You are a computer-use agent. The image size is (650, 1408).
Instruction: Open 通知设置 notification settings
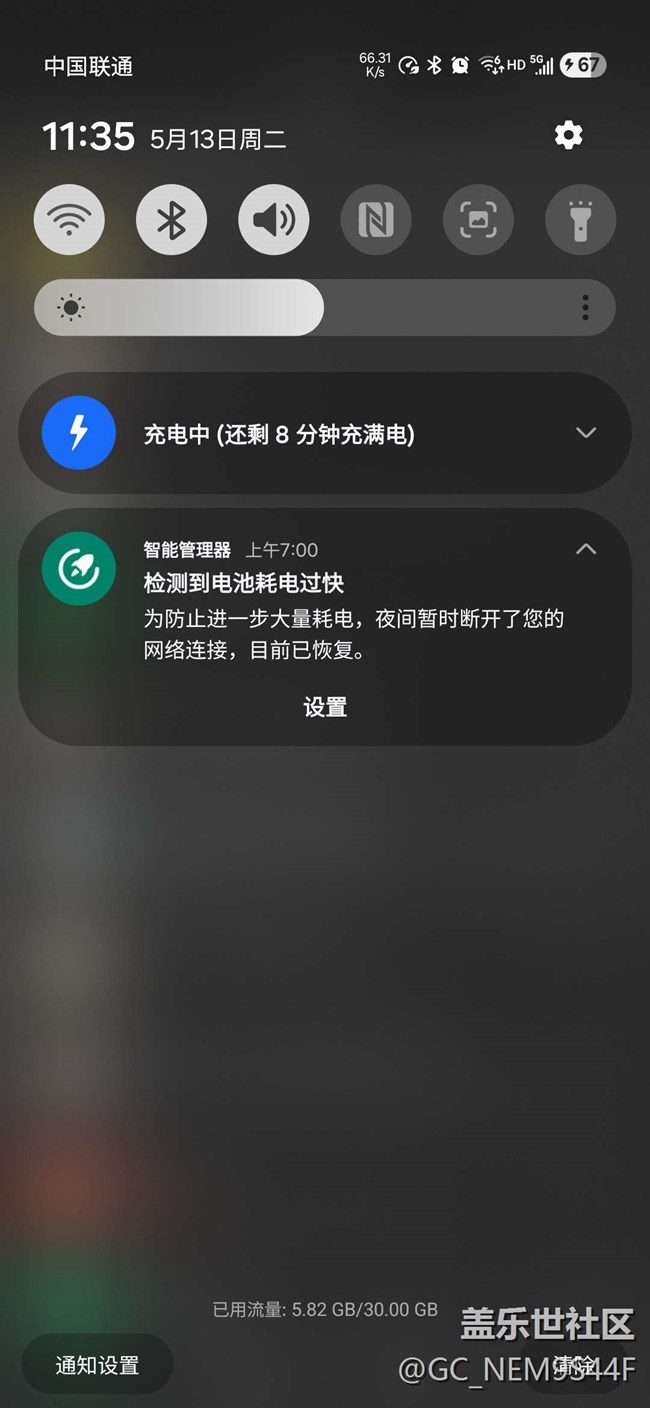(x=97, y=1365)
